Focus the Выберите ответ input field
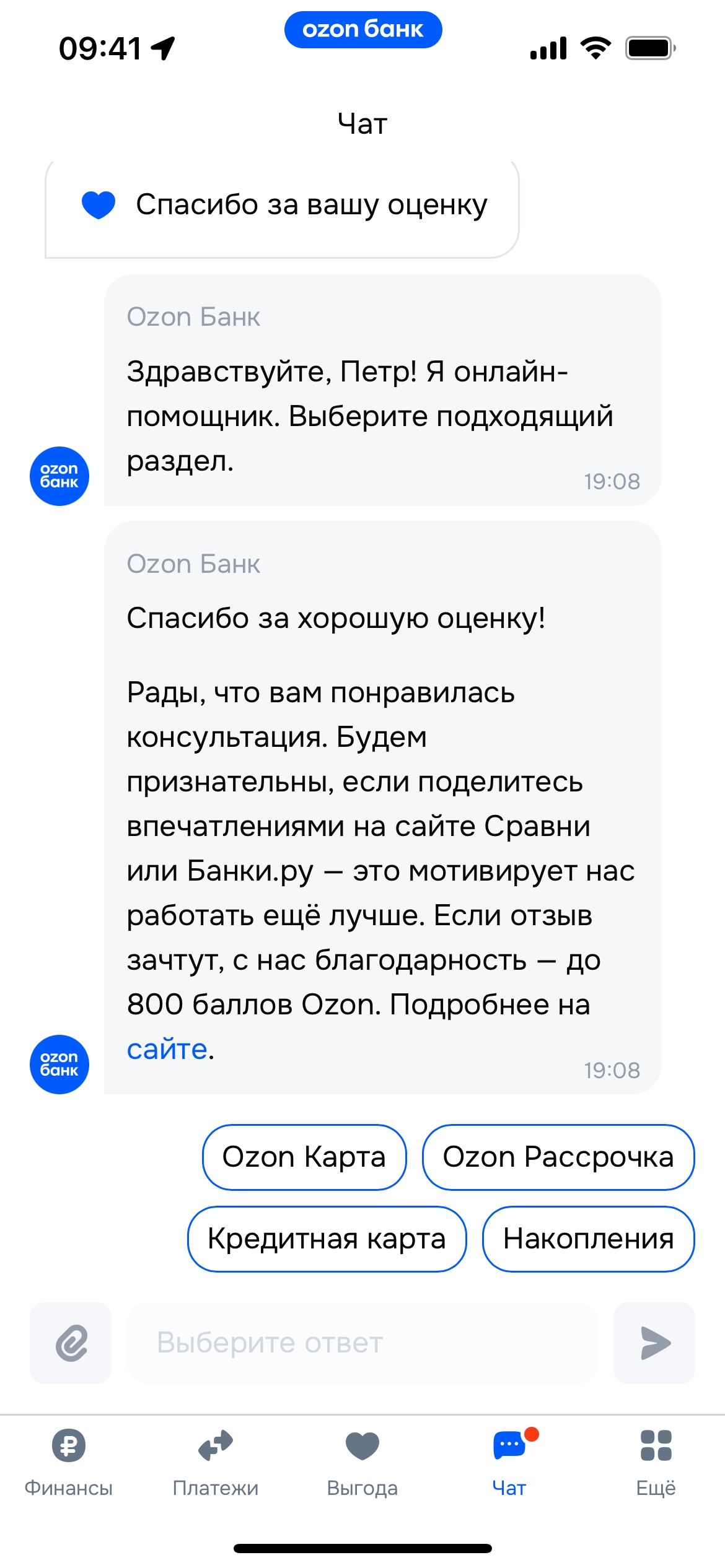Image resolution: width=725 pixels, height=1568 pixels. point(362,1343)
